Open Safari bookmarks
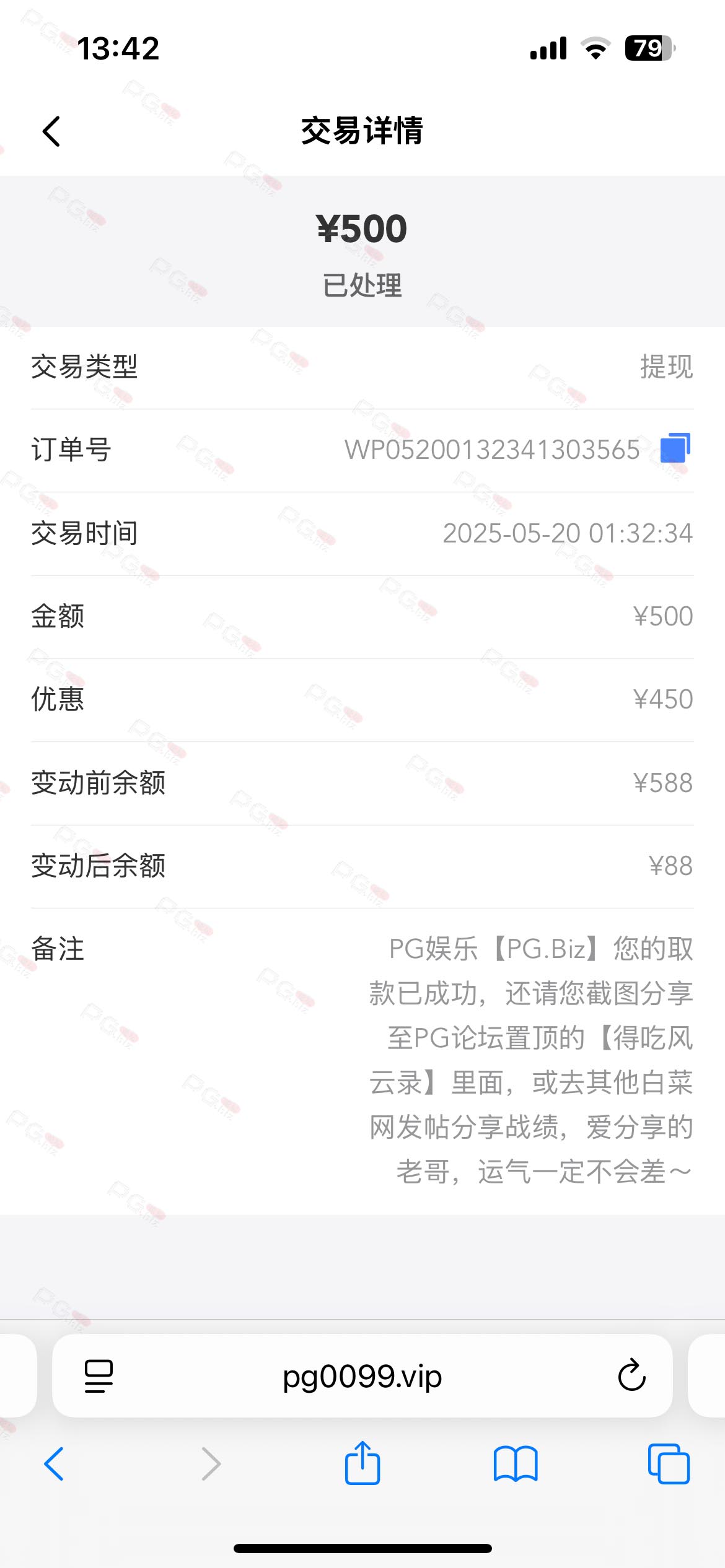 [x=516, y=1464]
